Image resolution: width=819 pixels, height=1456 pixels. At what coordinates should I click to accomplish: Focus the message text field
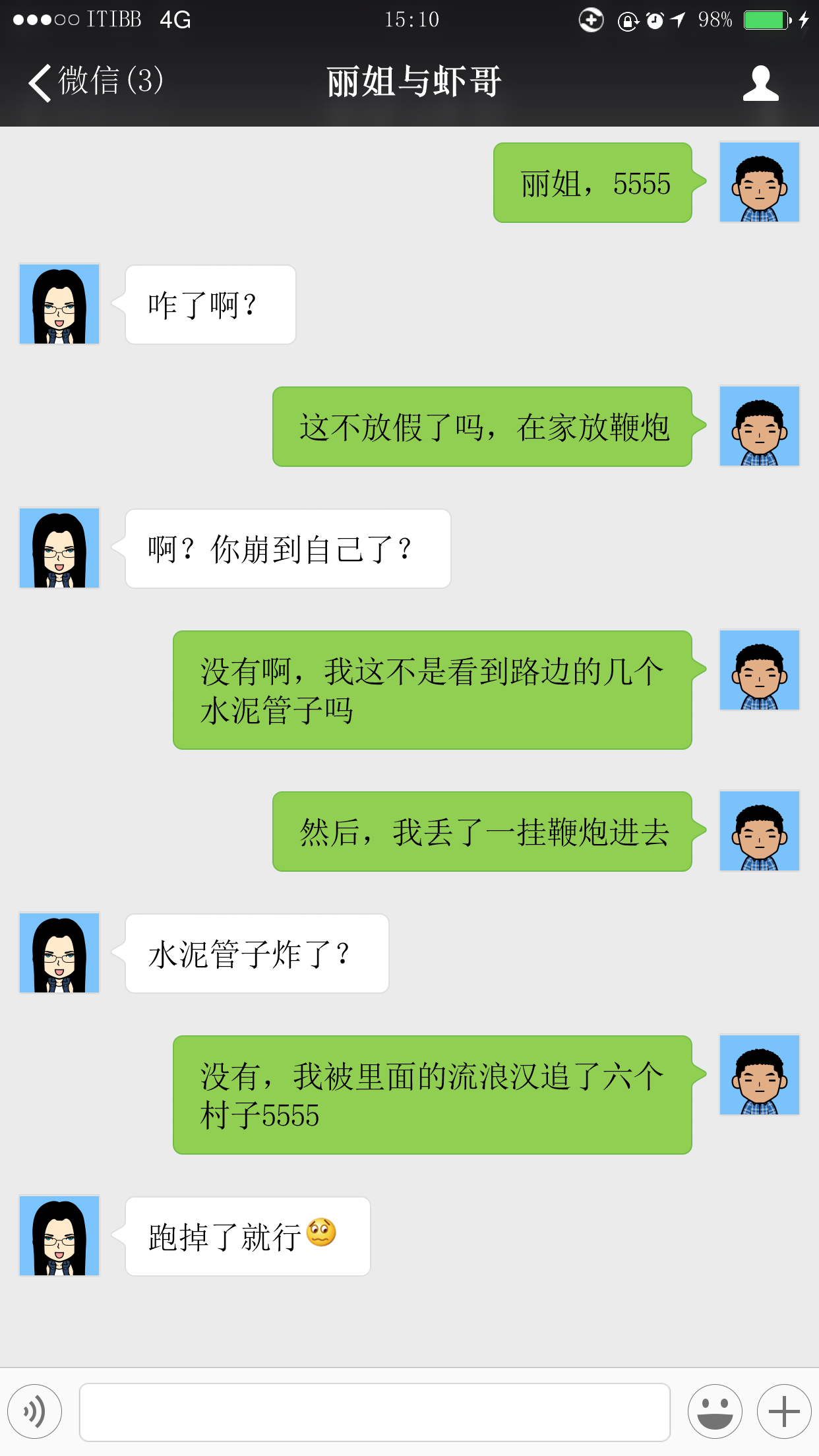click(375, 1412)
